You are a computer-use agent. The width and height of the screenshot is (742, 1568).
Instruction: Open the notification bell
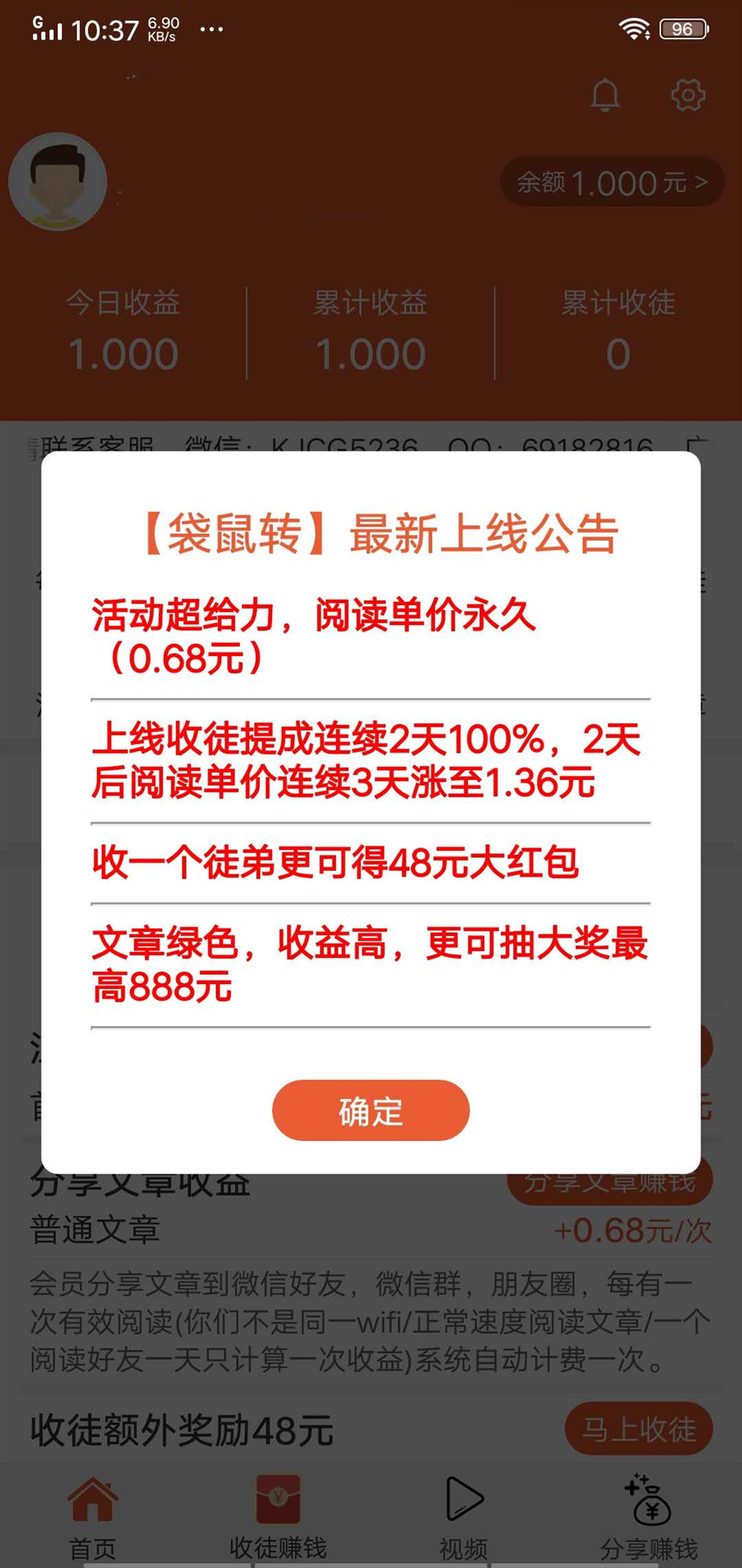603,96
